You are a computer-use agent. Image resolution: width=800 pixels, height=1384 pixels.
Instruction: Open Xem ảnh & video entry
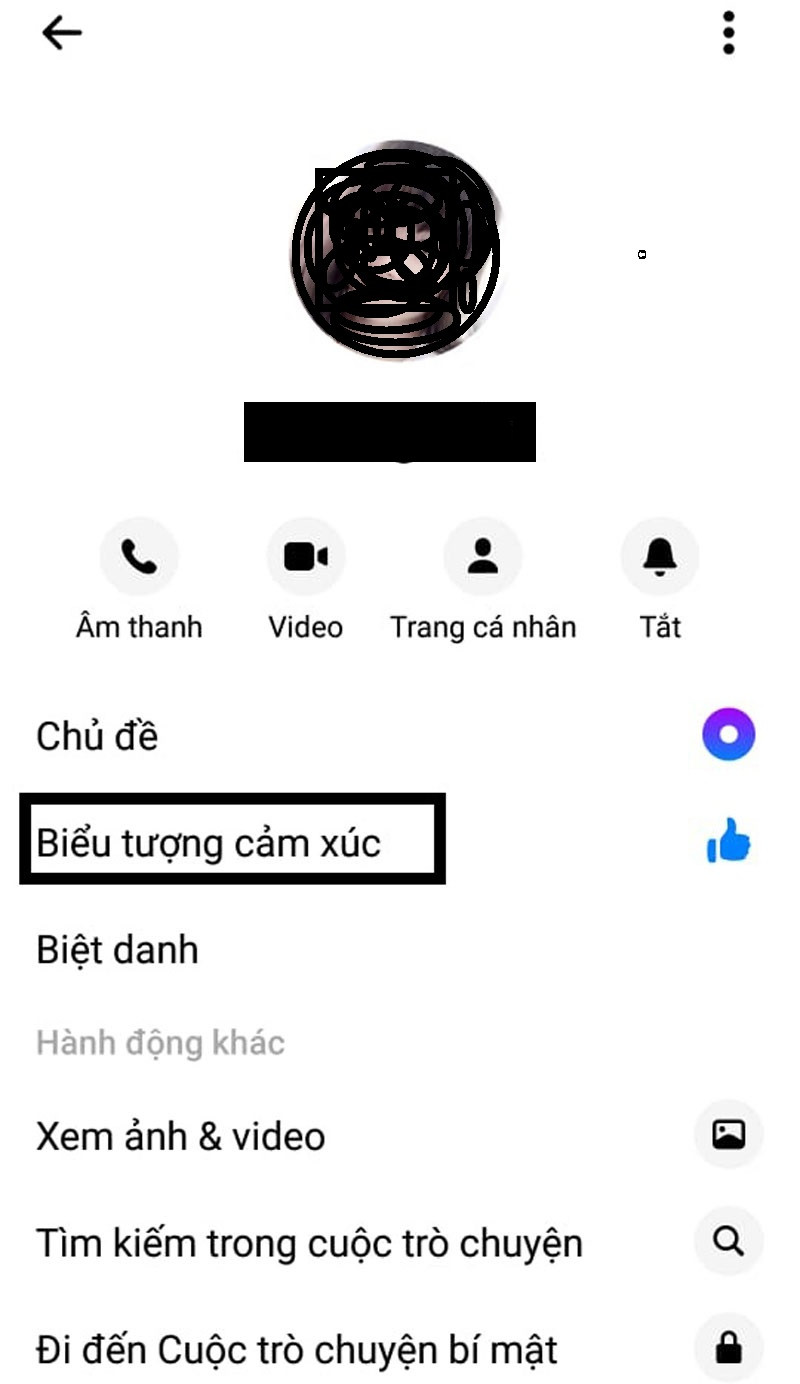tap(180, 1135)
